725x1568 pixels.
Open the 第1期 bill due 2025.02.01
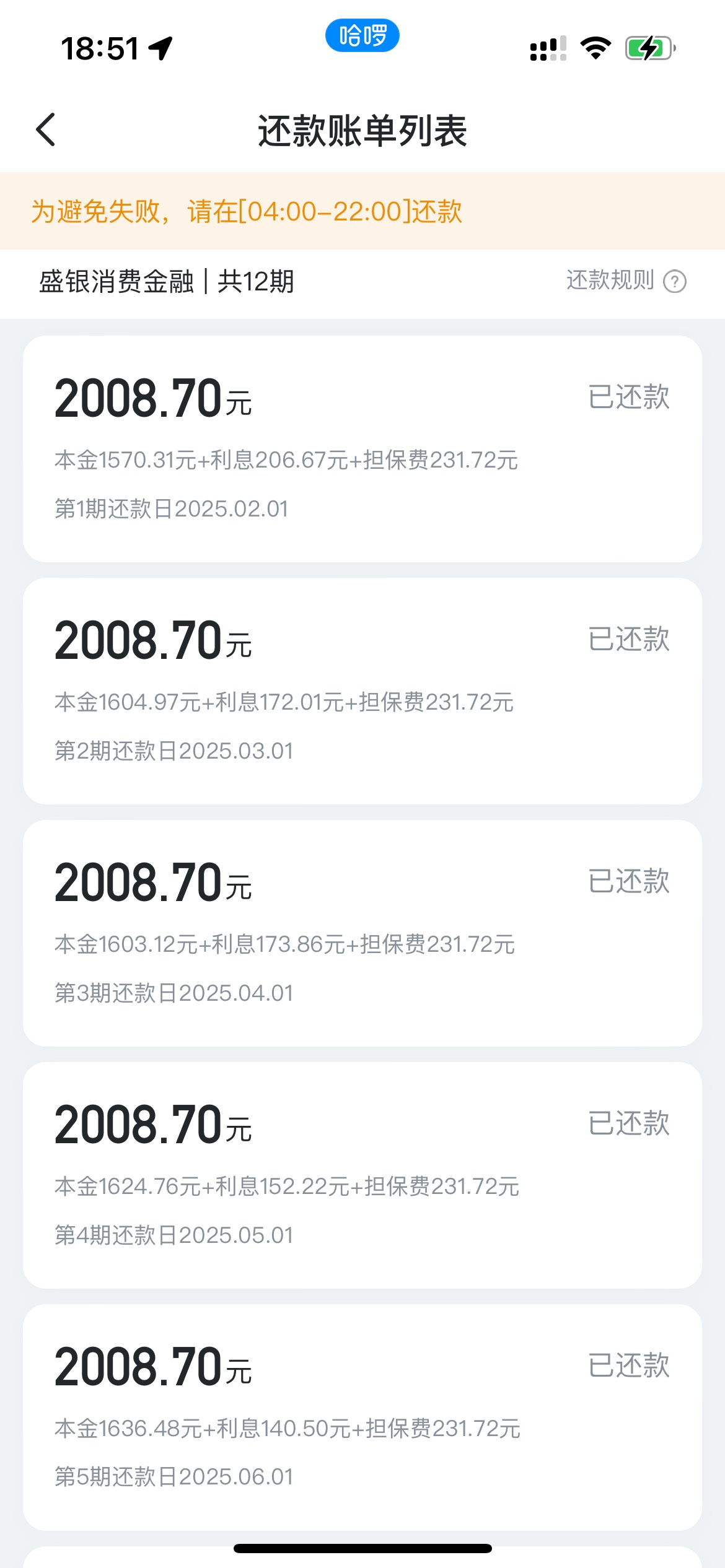[x=362, y=449]
